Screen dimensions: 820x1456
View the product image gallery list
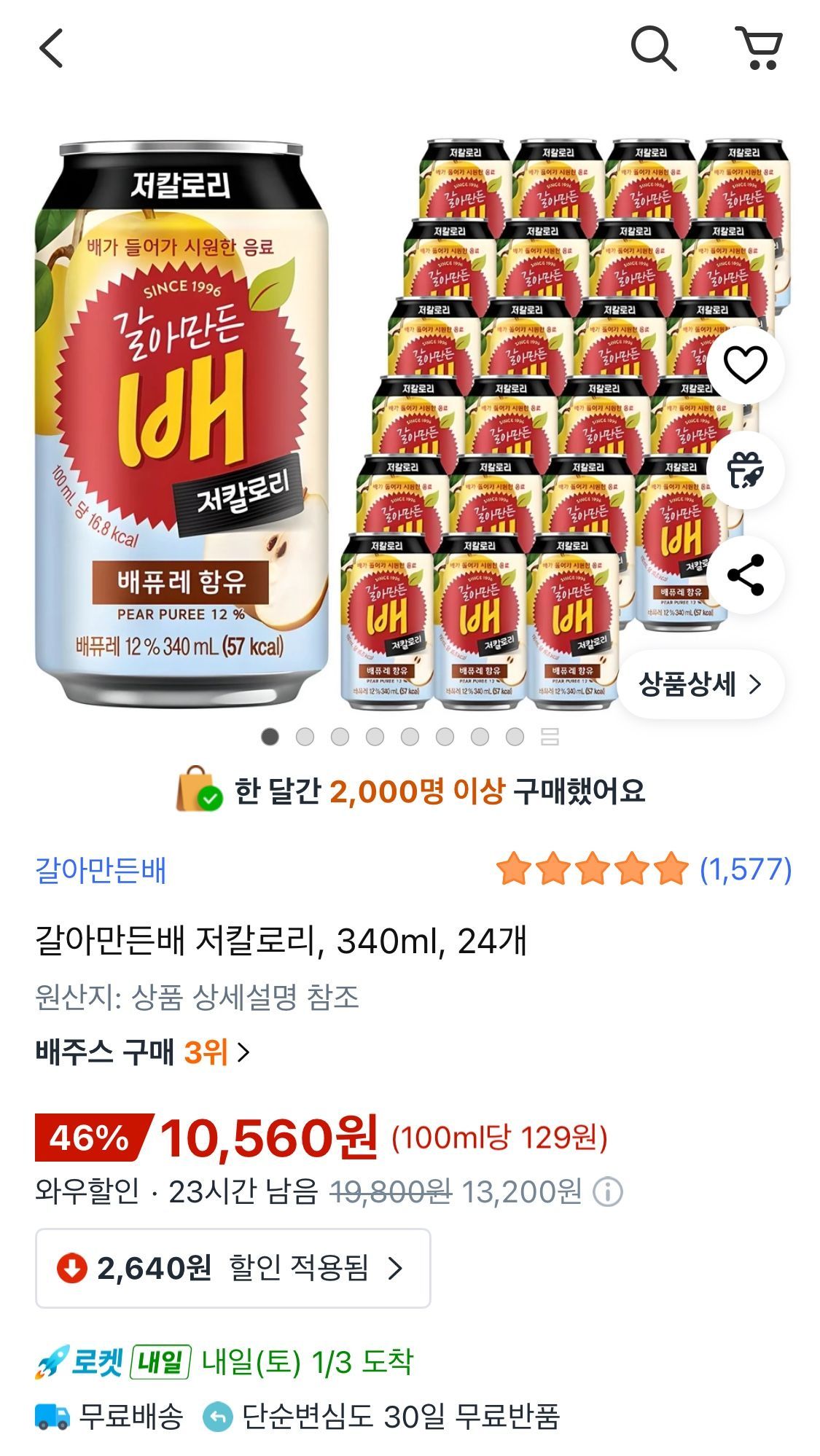click(x=550, y=737)
